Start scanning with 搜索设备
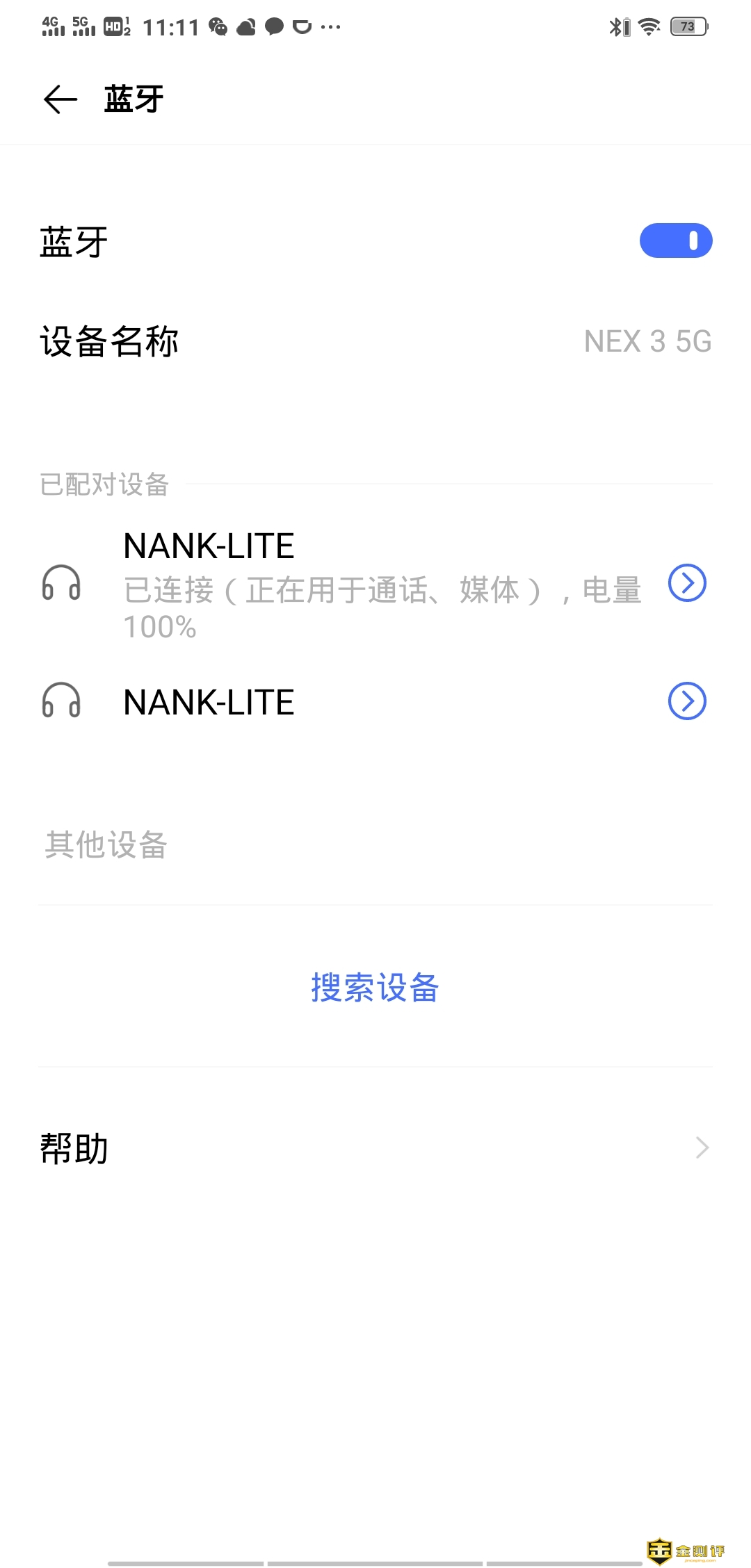Image resolution: width=751 pixels, height=1568 pixels. [x=375, y=987]
